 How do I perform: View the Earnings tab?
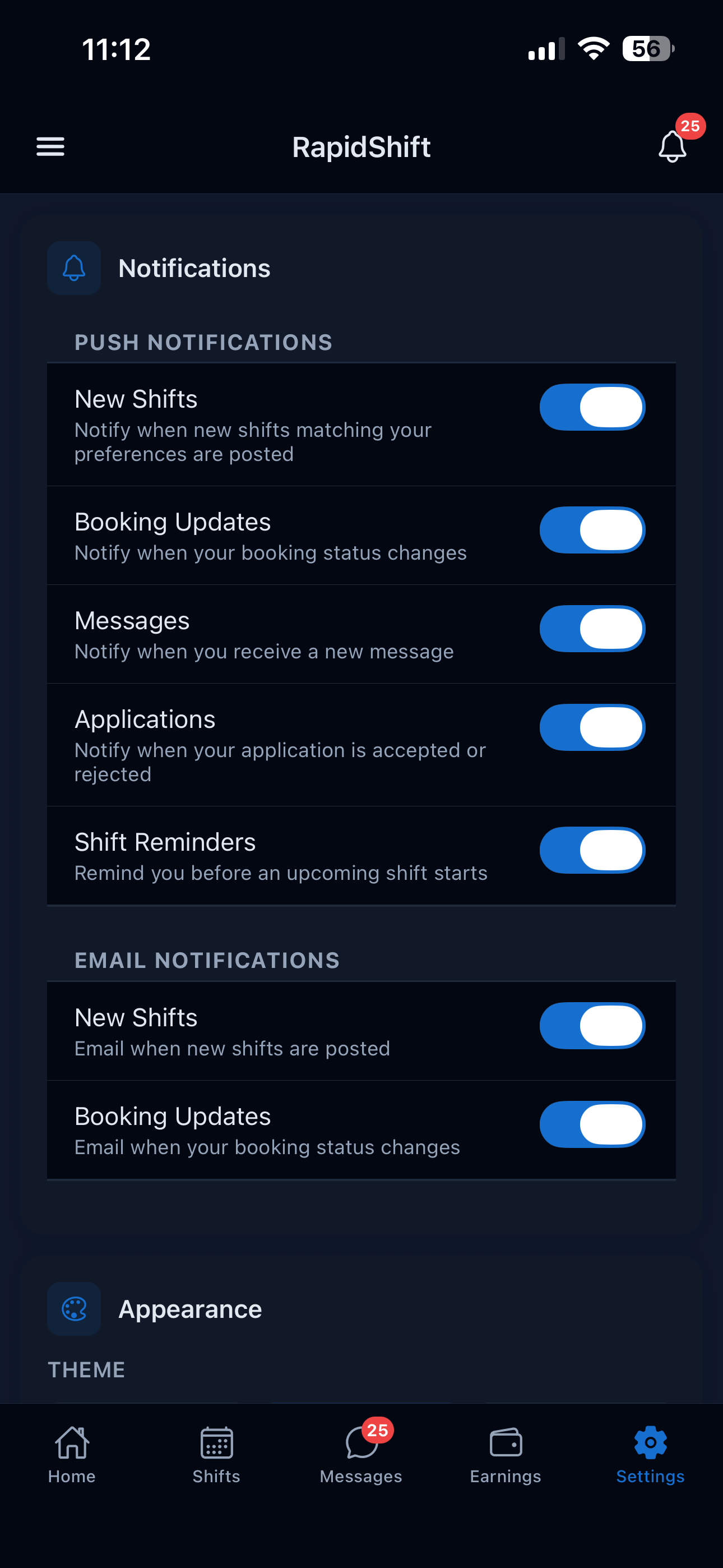click(506, 1455)
